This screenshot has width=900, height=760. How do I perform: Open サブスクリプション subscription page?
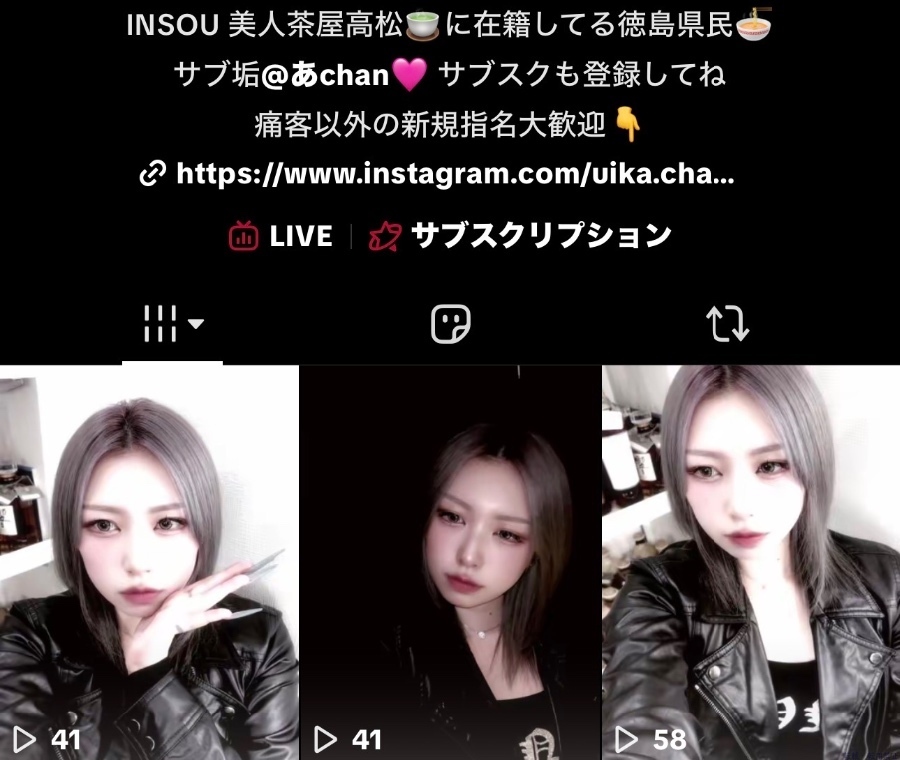coord(520,236)
